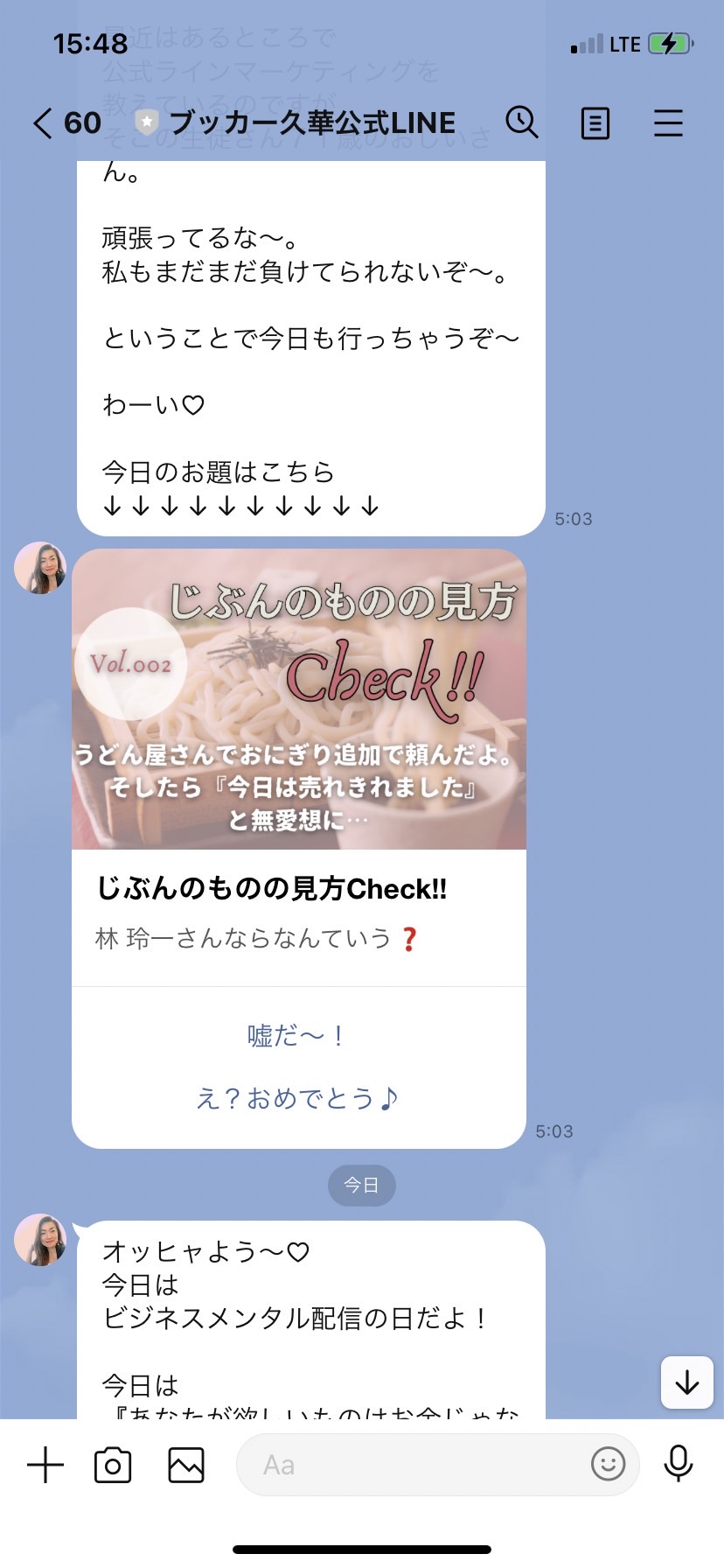Open the emoji sticker picker

(x=609, y=1463)
